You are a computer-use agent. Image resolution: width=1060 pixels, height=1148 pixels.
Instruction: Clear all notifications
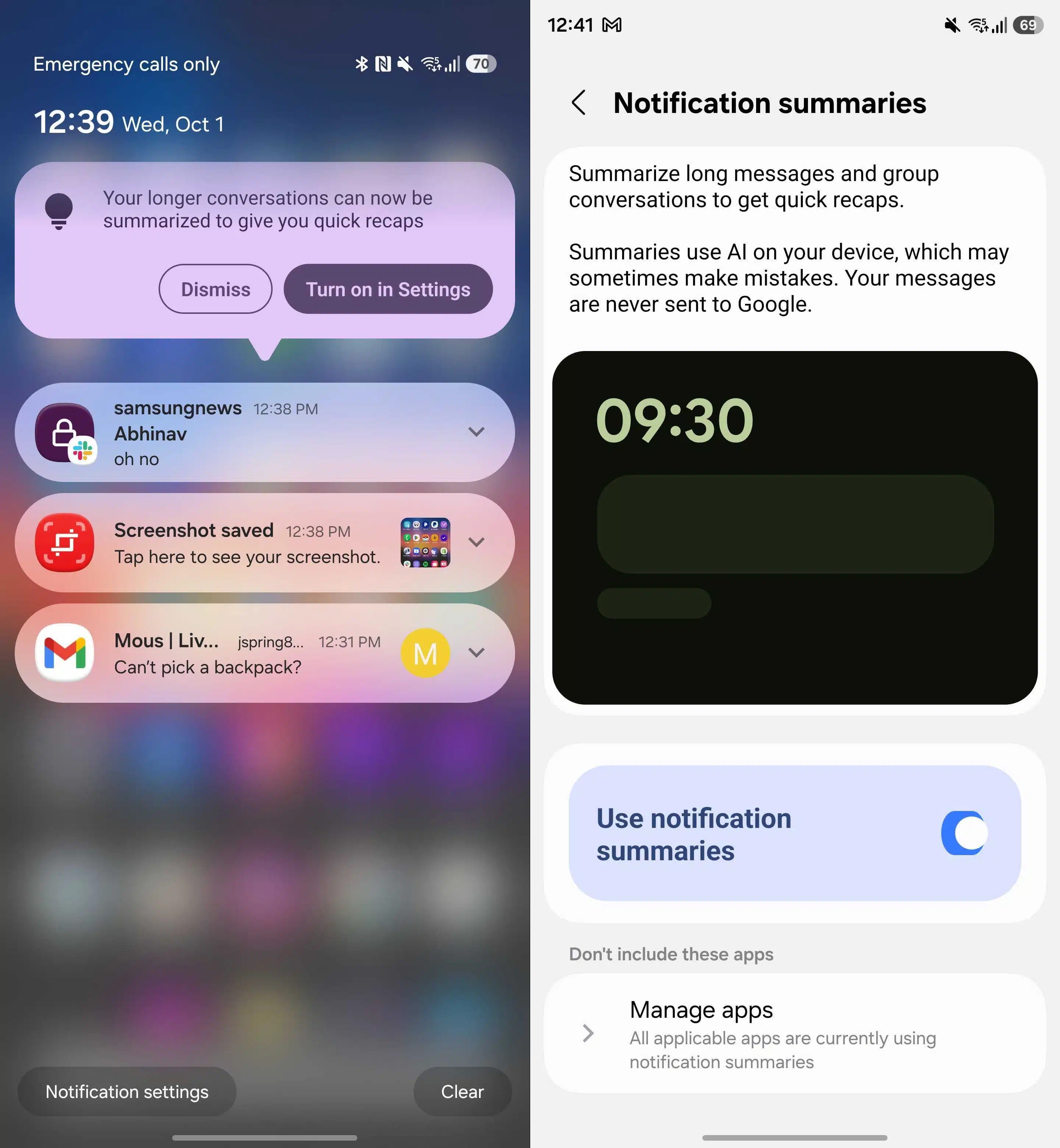462,1091
